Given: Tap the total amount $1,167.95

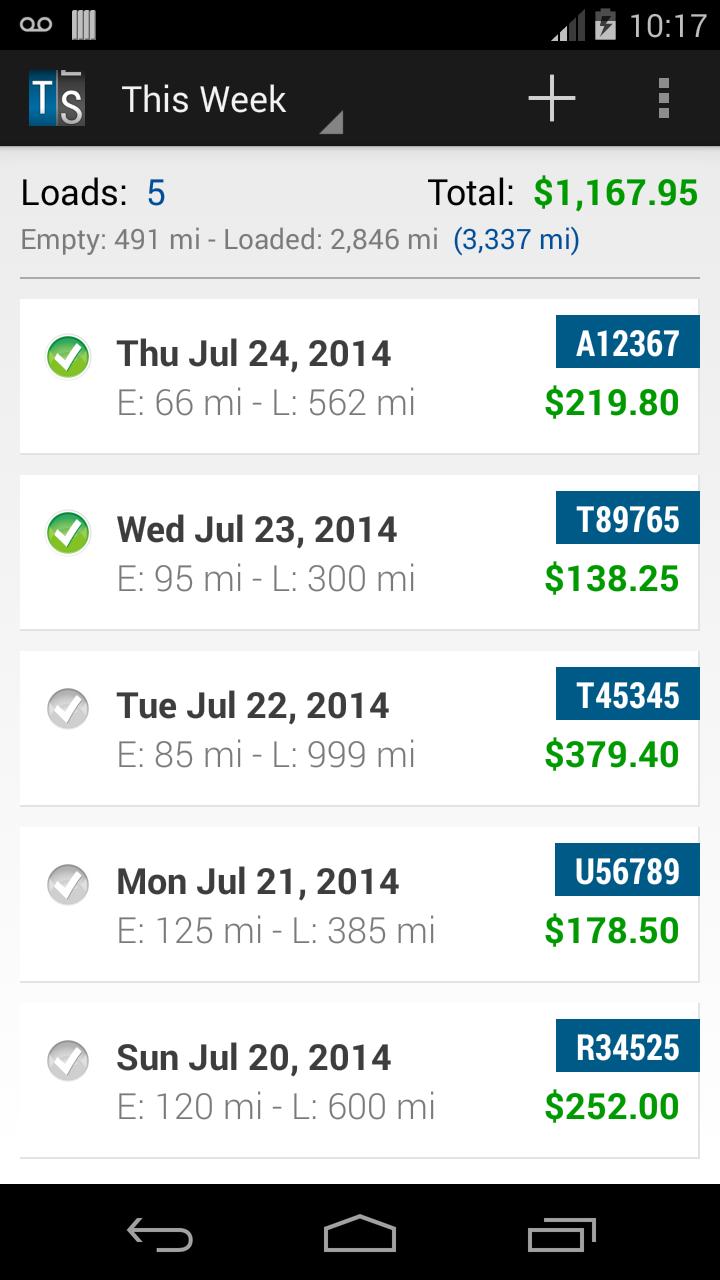Looking at the screenshot, I should [x=613, y=191].
